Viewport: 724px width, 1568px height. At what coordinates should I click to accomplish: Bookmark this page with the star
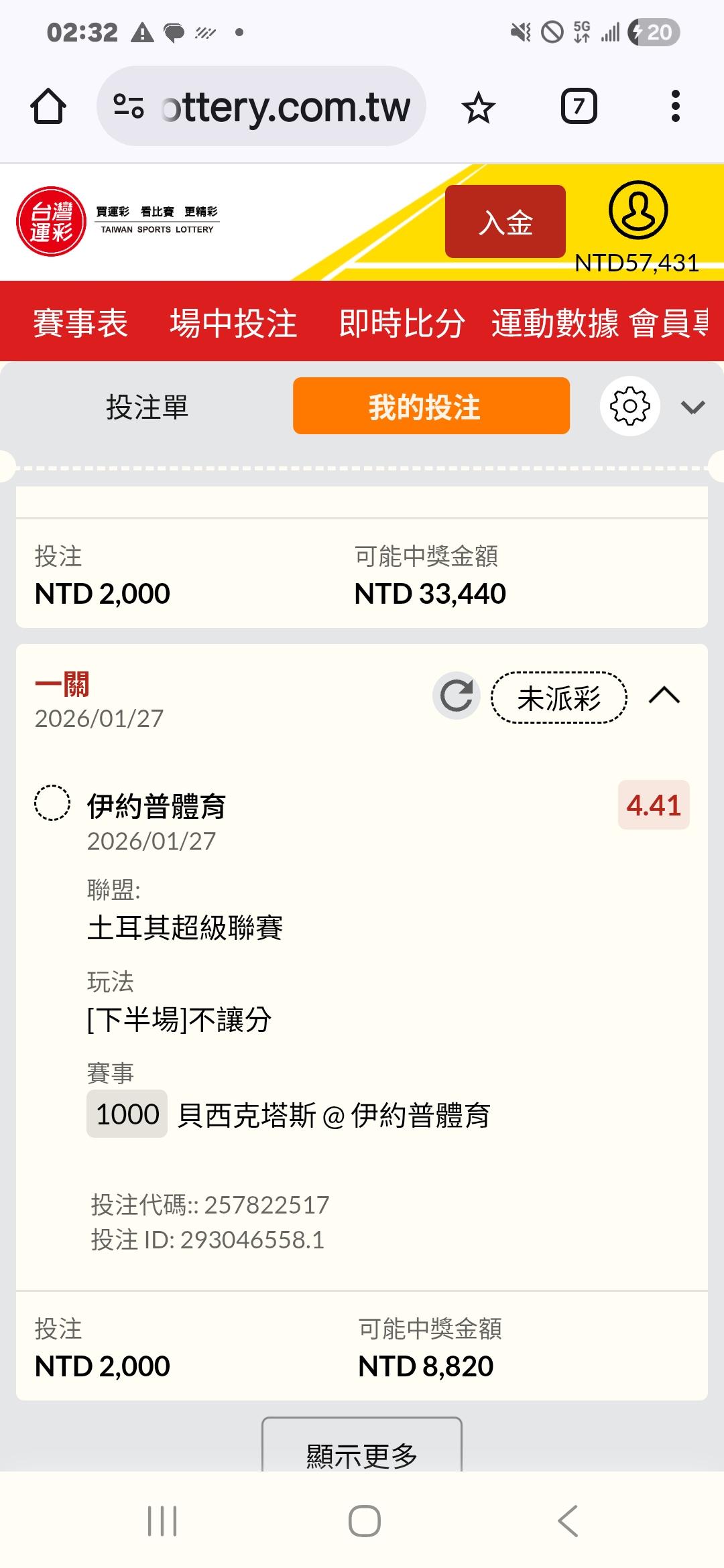(478, 108)
